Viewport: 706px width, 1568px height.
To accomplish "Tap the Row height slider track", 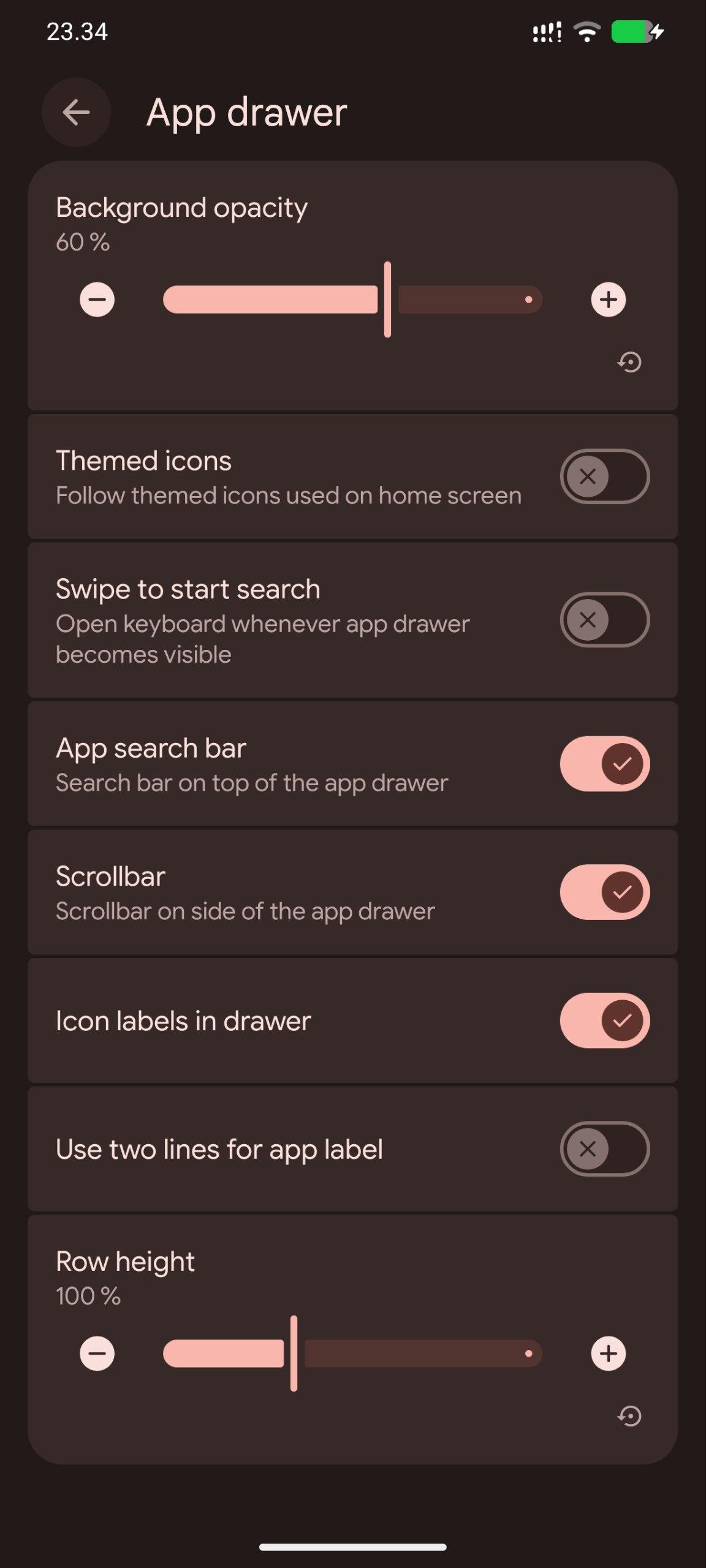I will point(352,1353).
